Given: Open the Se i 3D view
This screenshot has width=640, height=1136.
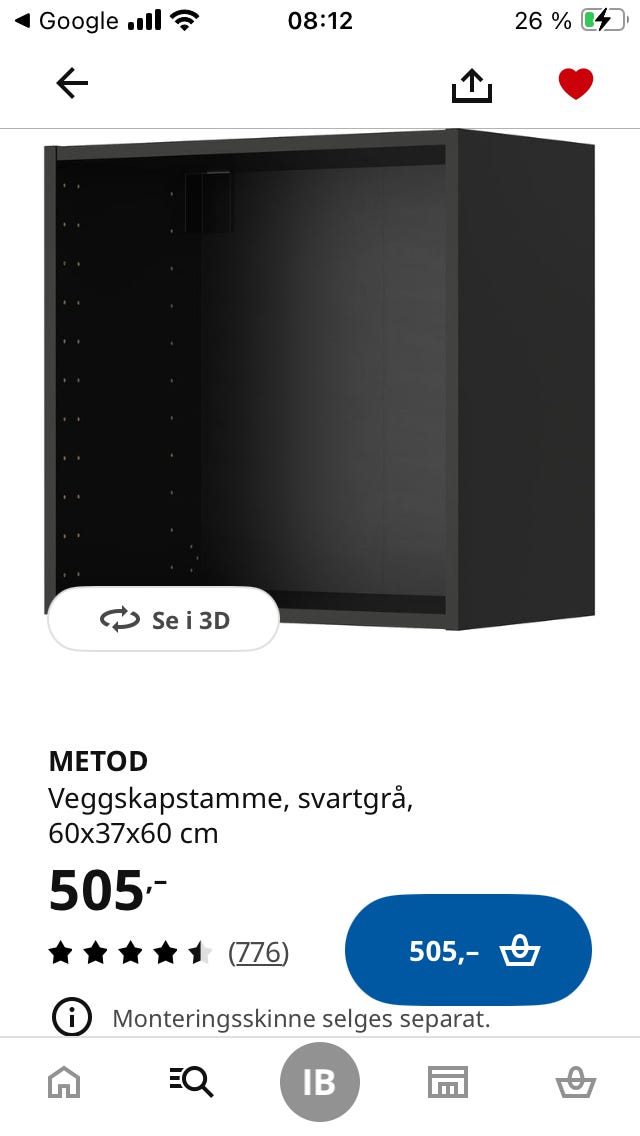Looking at the screenshot, I should click(164, 619).
